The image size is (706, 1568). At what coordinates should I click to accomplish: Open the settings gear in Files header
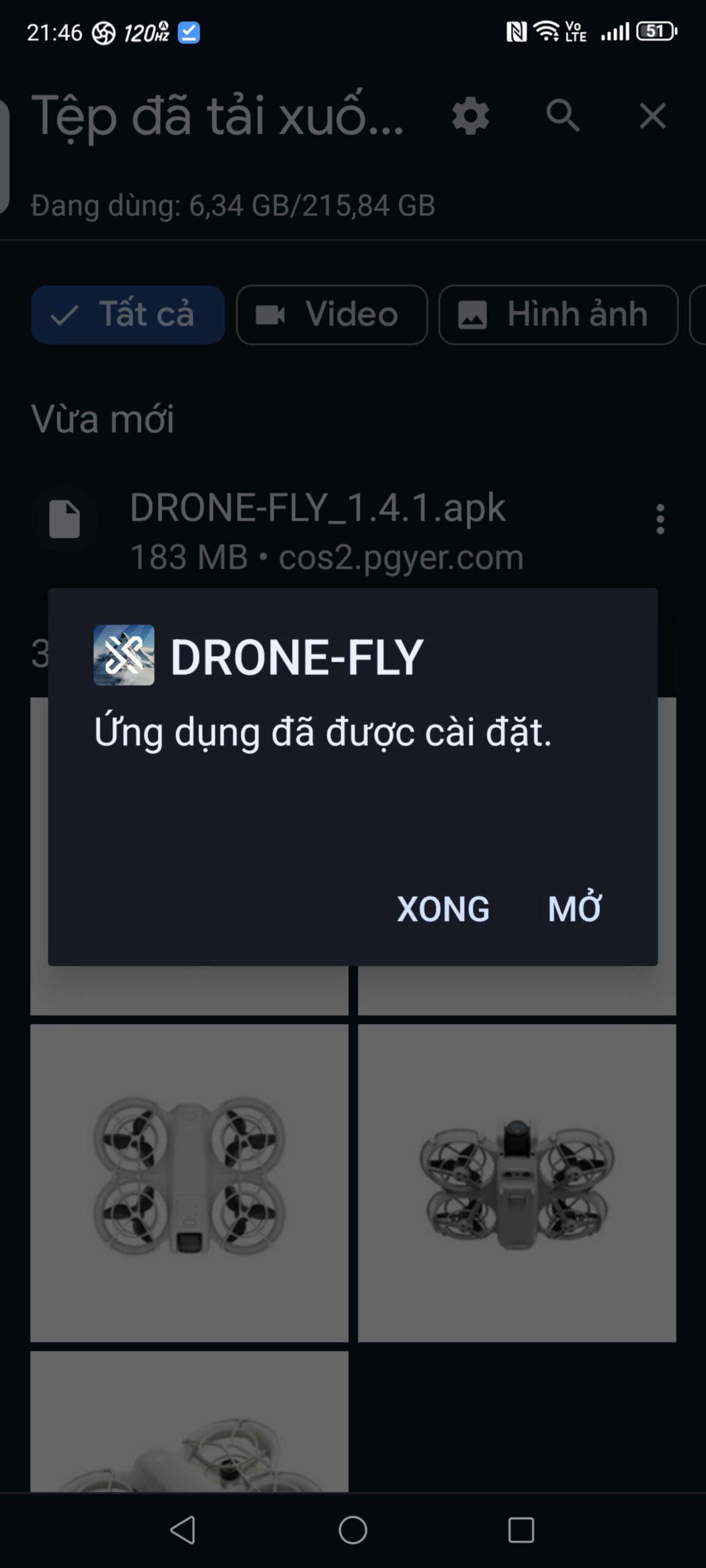471,116
